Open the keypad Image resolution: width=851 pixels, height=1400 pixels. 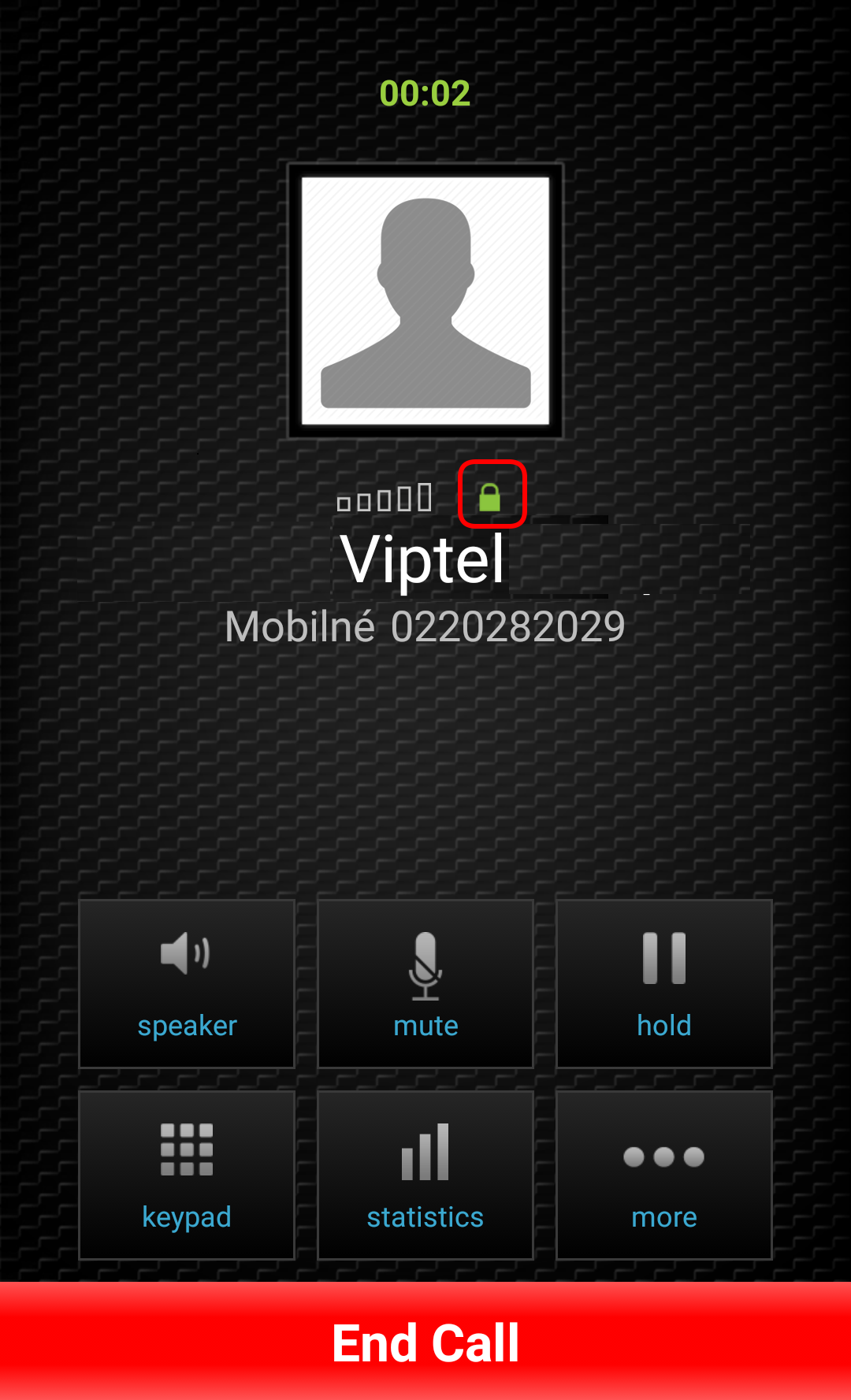tap(187, 1175)
